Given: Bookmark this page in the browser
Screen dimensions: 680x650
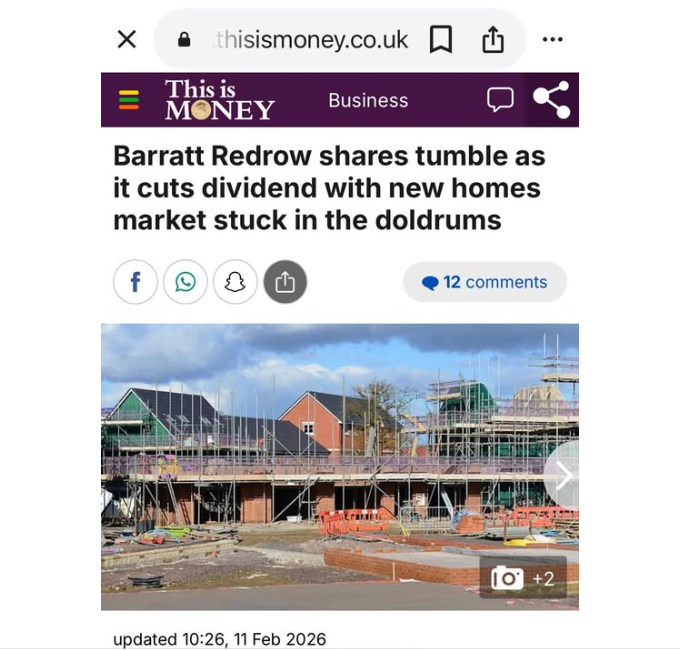Looking at the screenshot, I should pos(441,39).
